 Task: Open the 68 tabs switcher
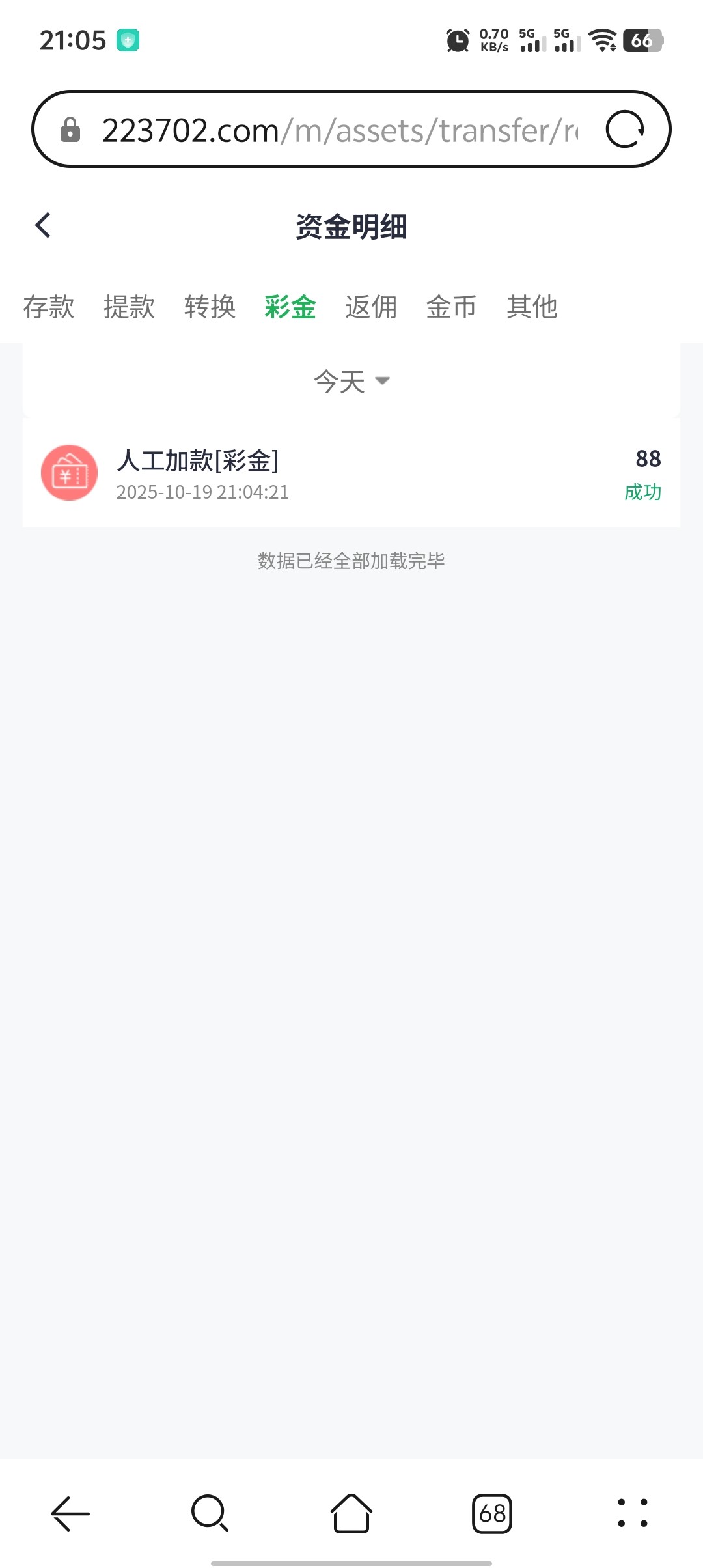(492, 1513)
